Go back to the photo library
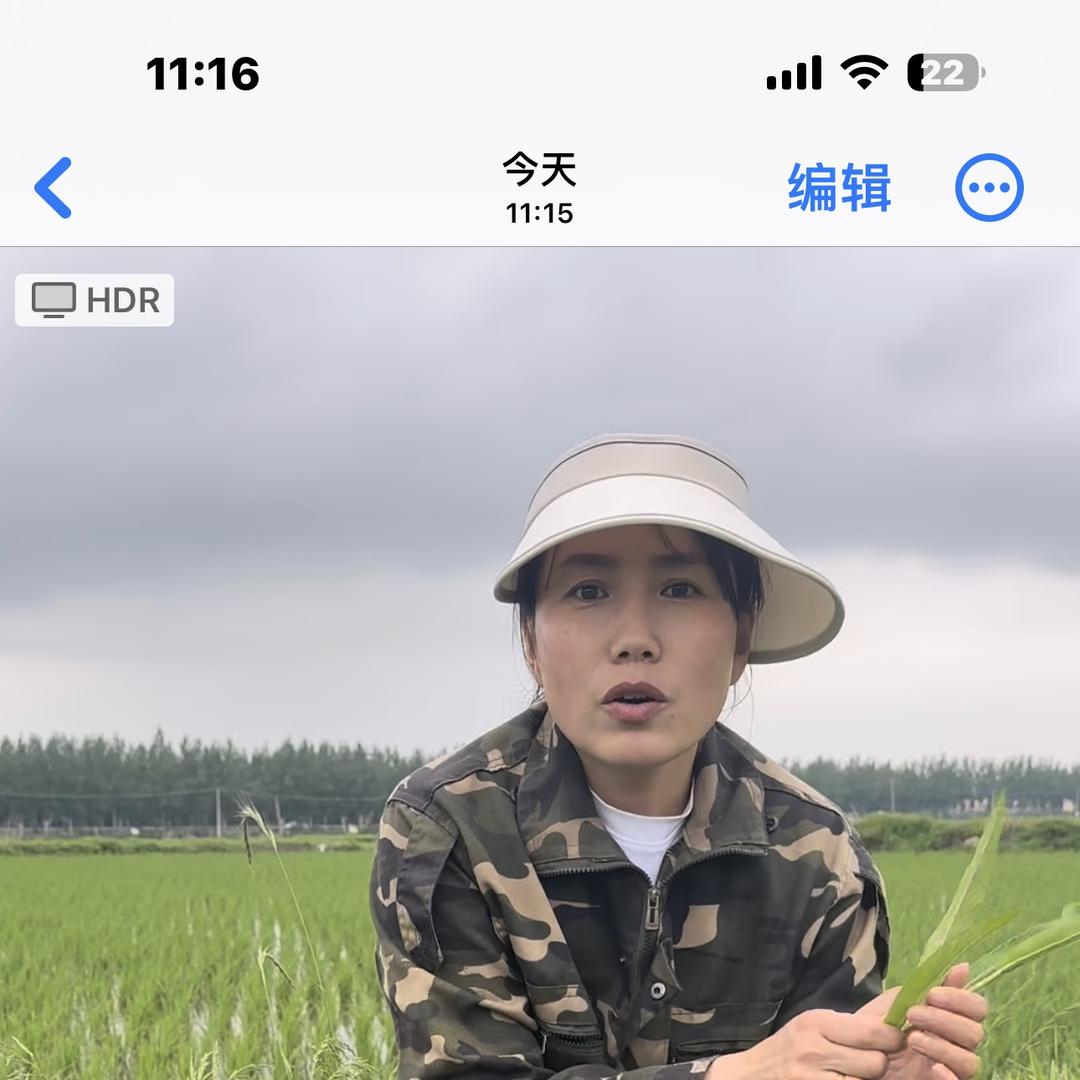 click(x=54, y=188)
